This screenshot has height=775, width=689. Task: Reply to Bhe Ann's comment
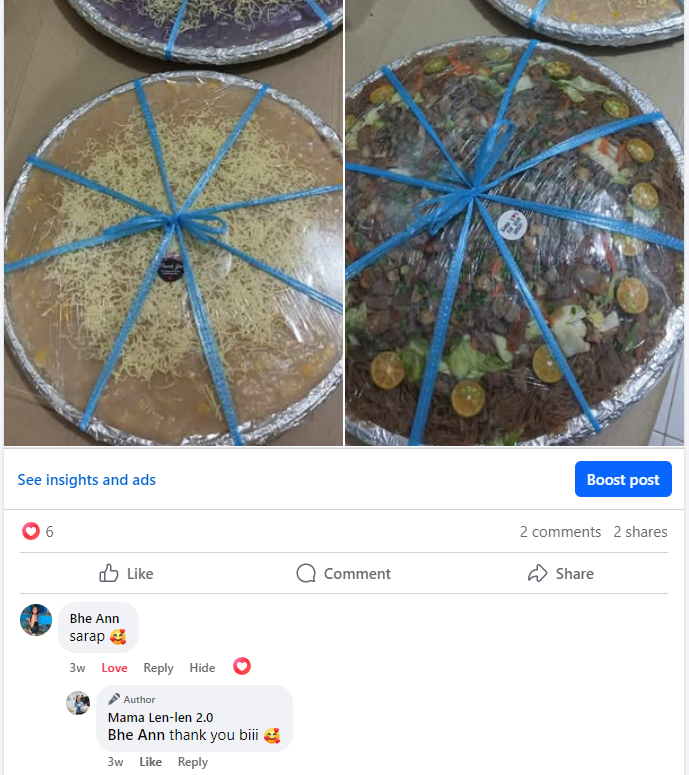[x=158, y=668]
